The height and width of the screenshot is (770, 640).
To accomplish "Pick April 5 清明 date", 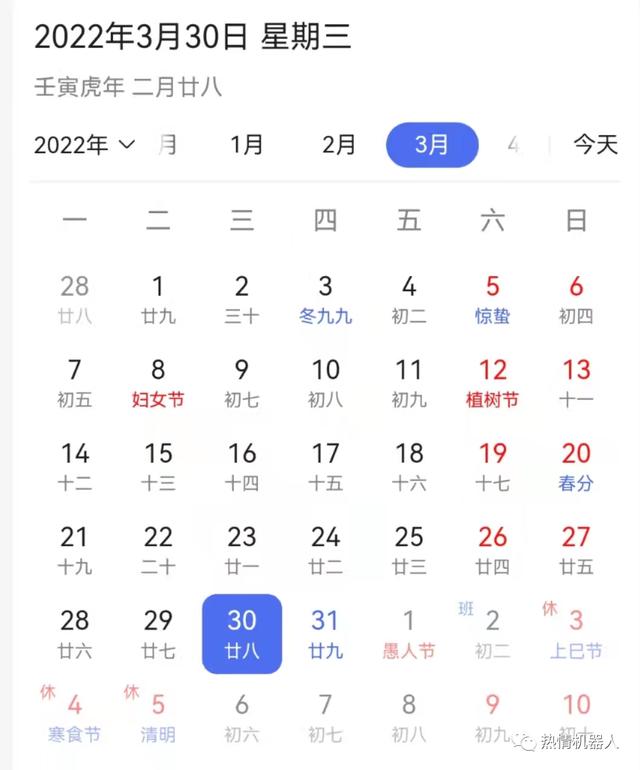I will (x=158, y=717).
